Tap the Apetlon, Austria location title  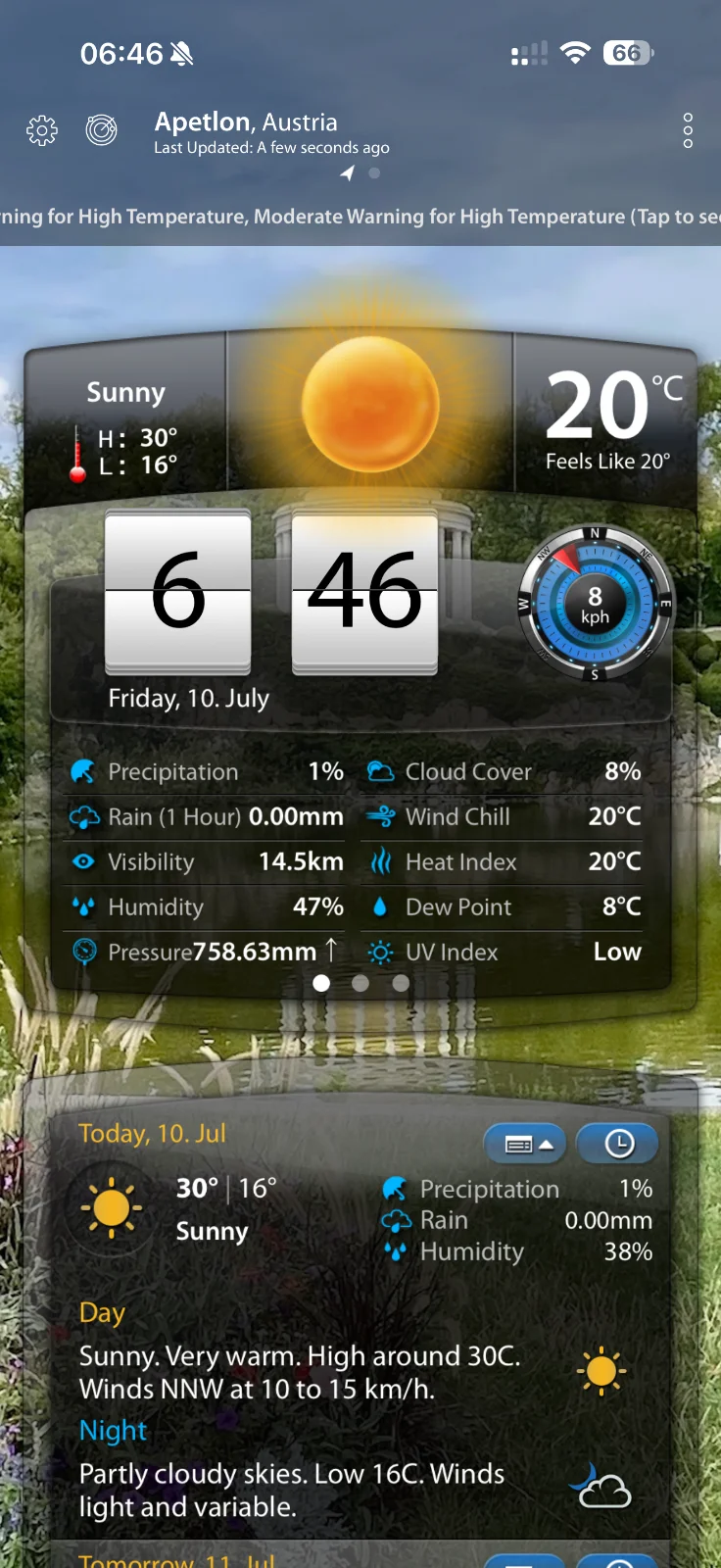point(246,122)
